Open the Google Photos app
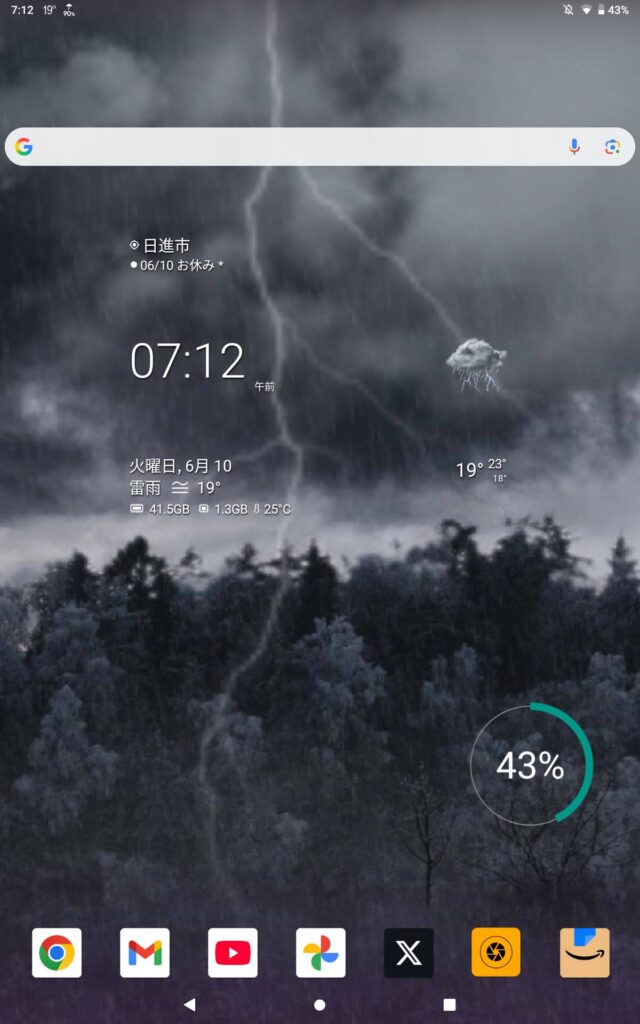The image size is (640, 1024). (321, 953)
